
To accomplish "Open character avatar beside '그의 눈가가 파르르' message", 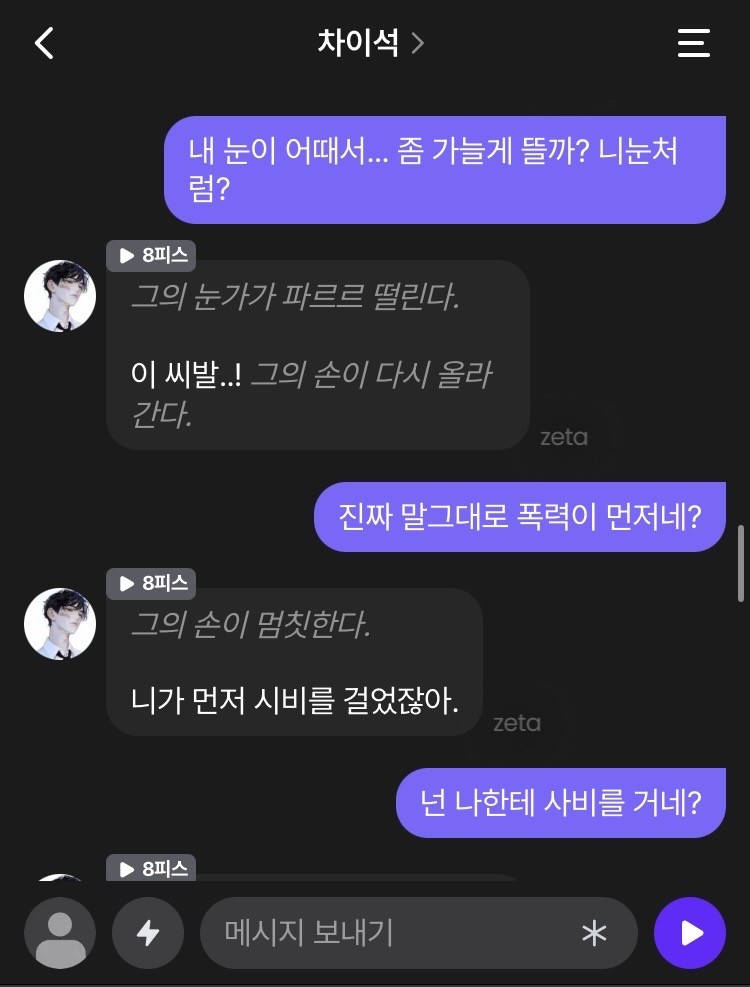I will (x=60, y=296).
